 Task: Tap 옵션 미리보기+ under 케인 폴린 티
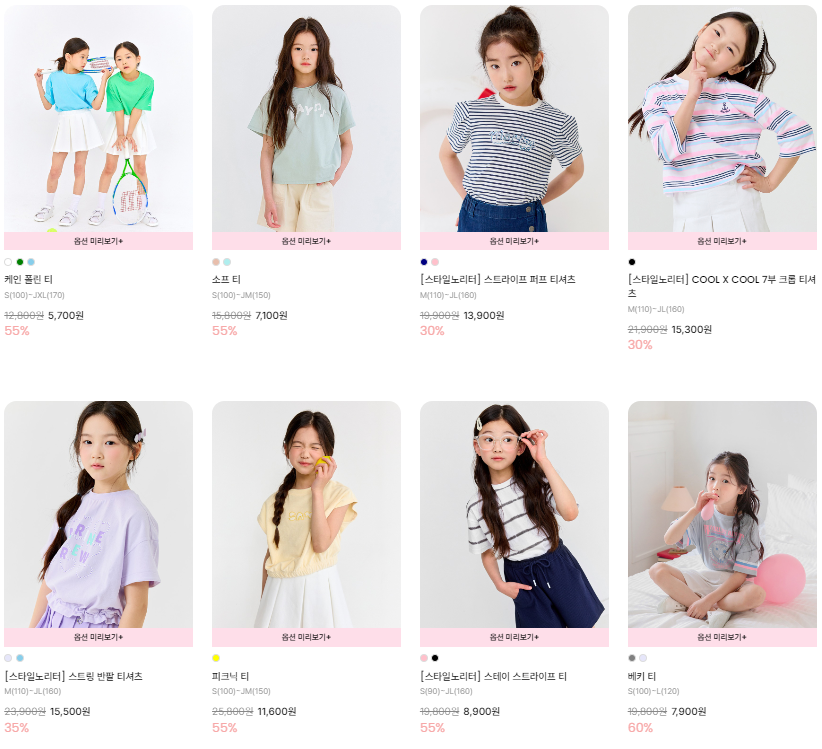click(98, 241)
